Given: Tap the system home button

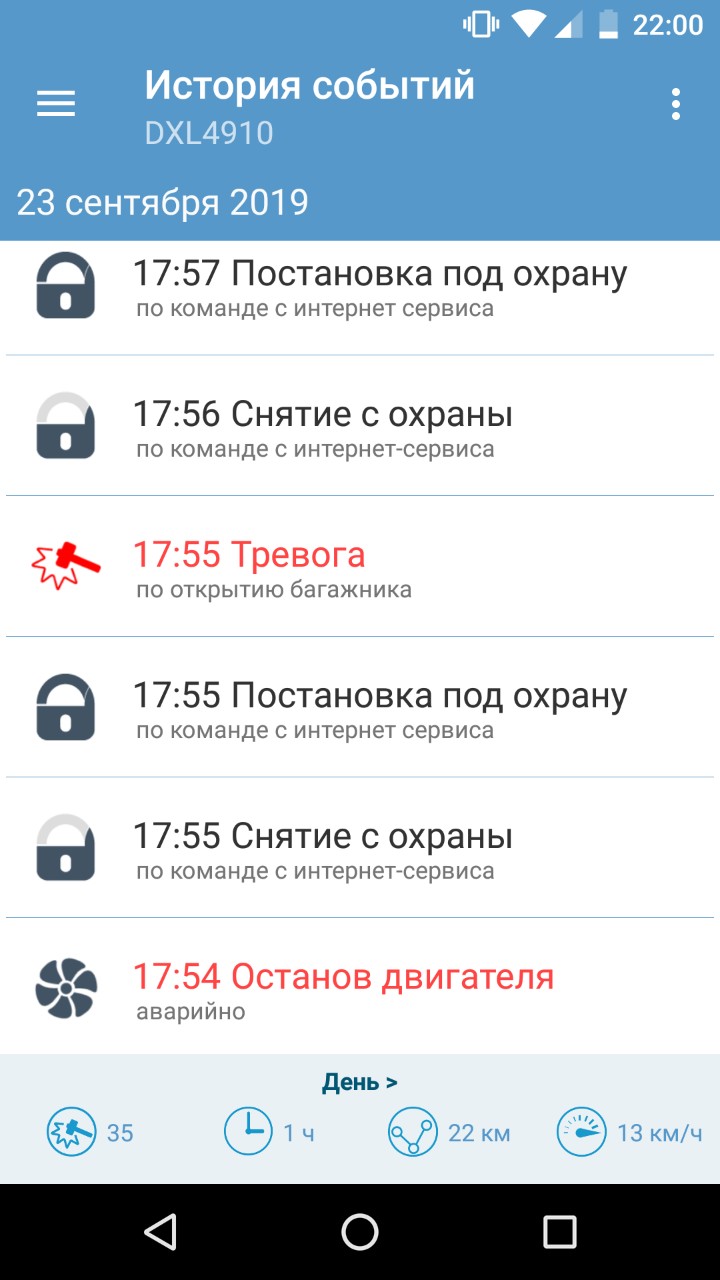Looking at the screenshot, I should tap(360, 1232).
